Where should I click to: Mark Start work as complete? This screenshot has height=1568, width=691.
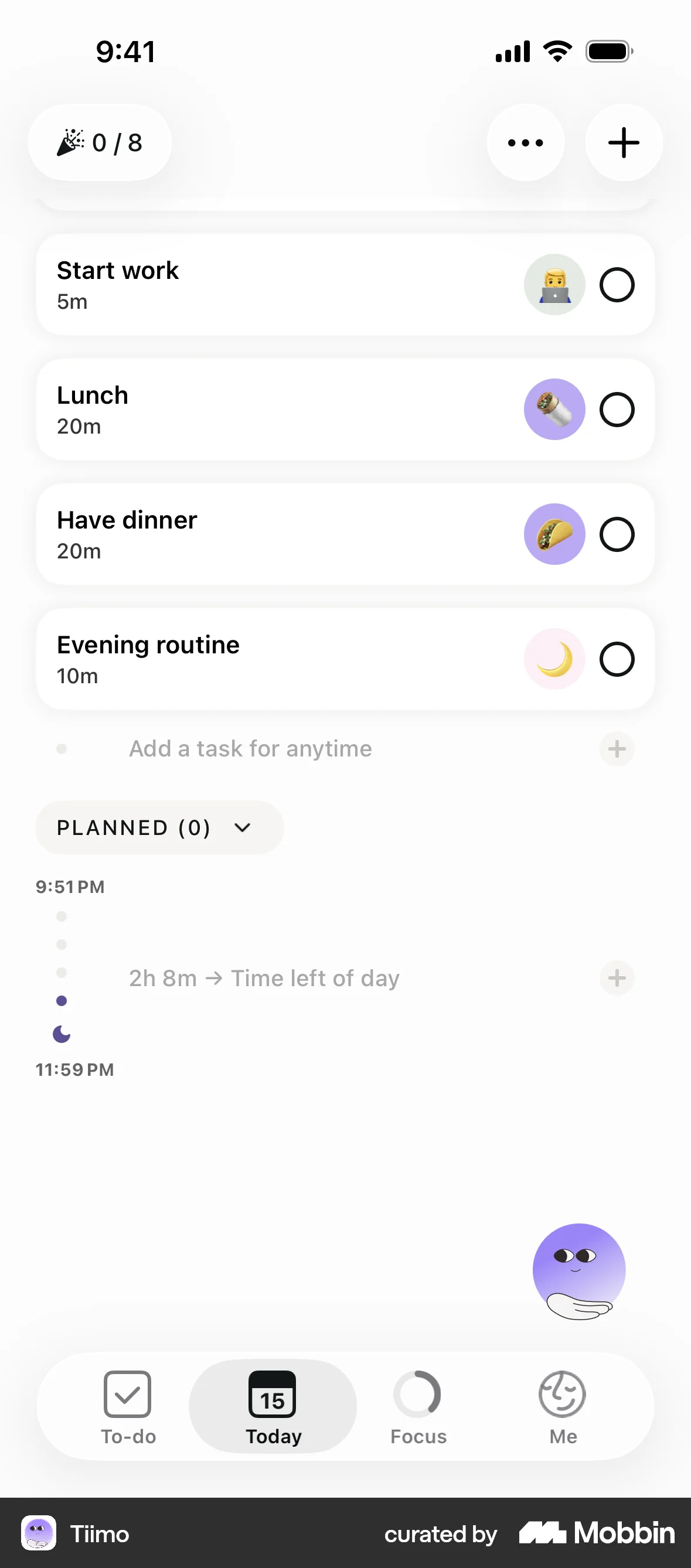coord(617,284)
